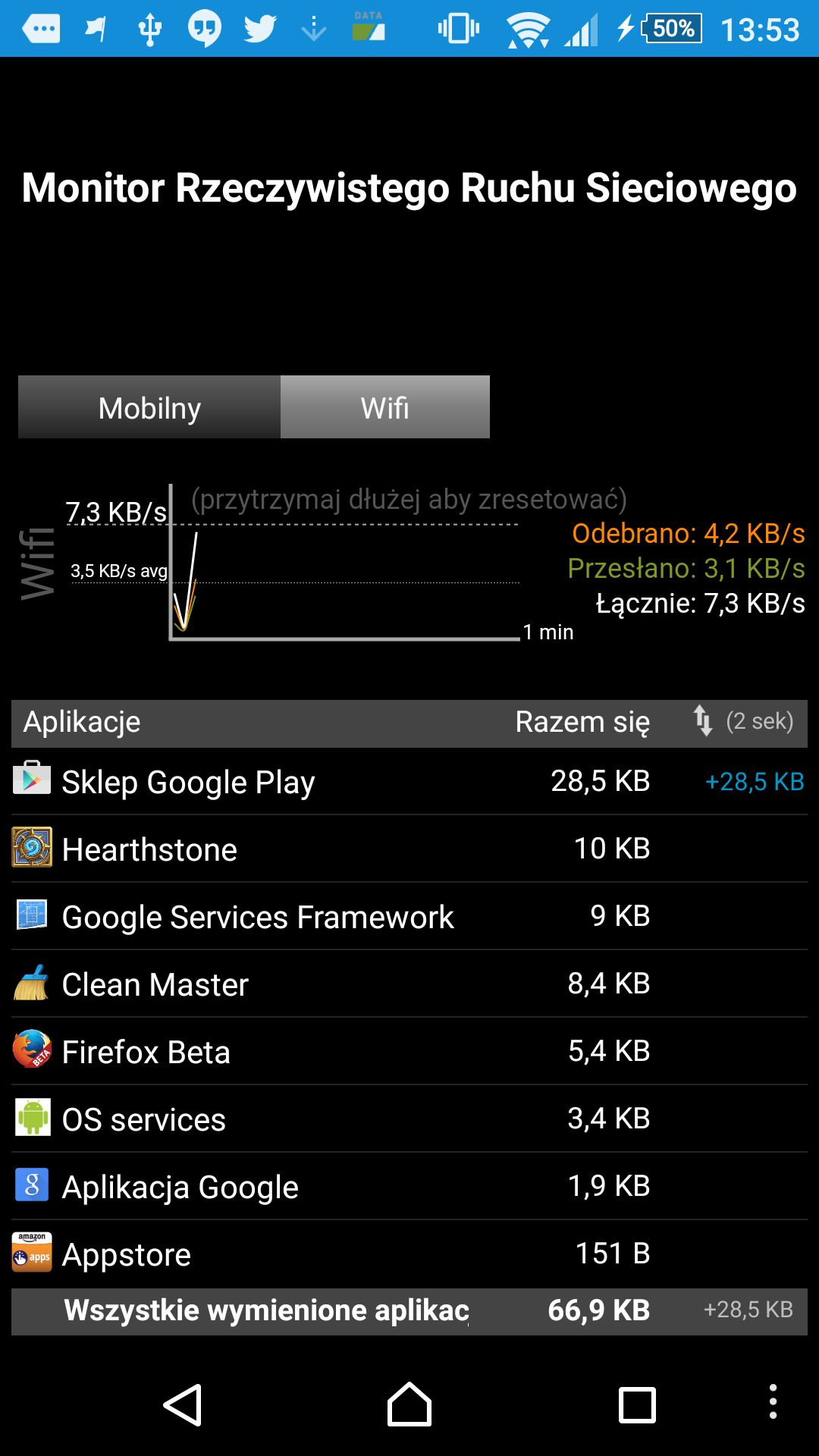This screenshot has width=819, height=1456.
Task: Tap the Wifi traffic graph
Action: coord(345,563)
